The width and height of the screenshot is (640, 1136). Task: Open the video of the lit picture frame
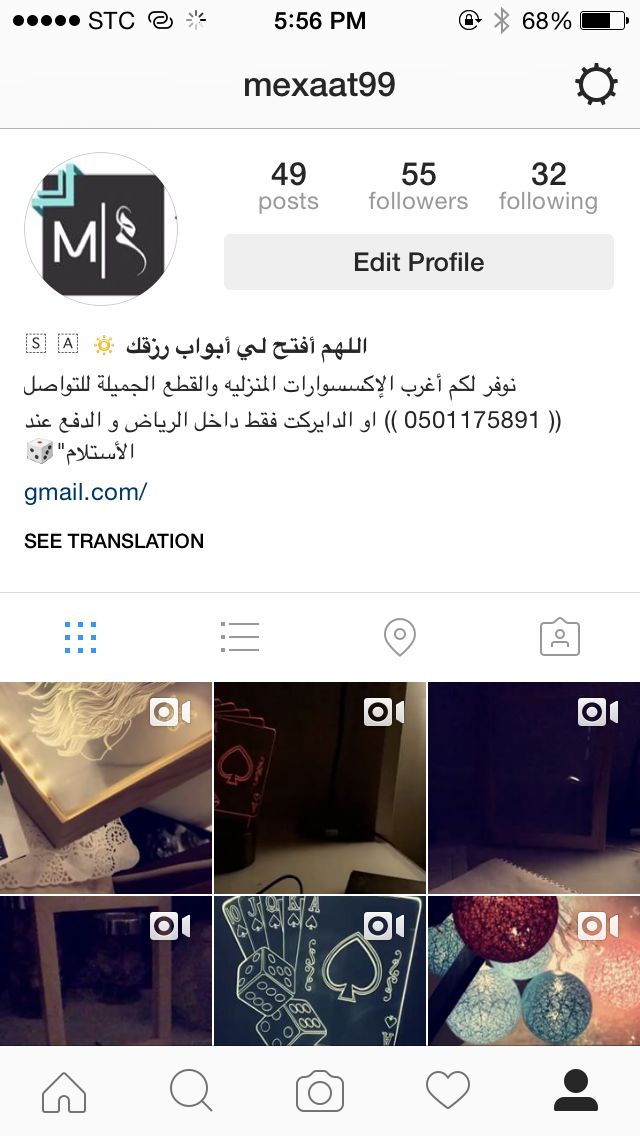[x=105, y=787]
